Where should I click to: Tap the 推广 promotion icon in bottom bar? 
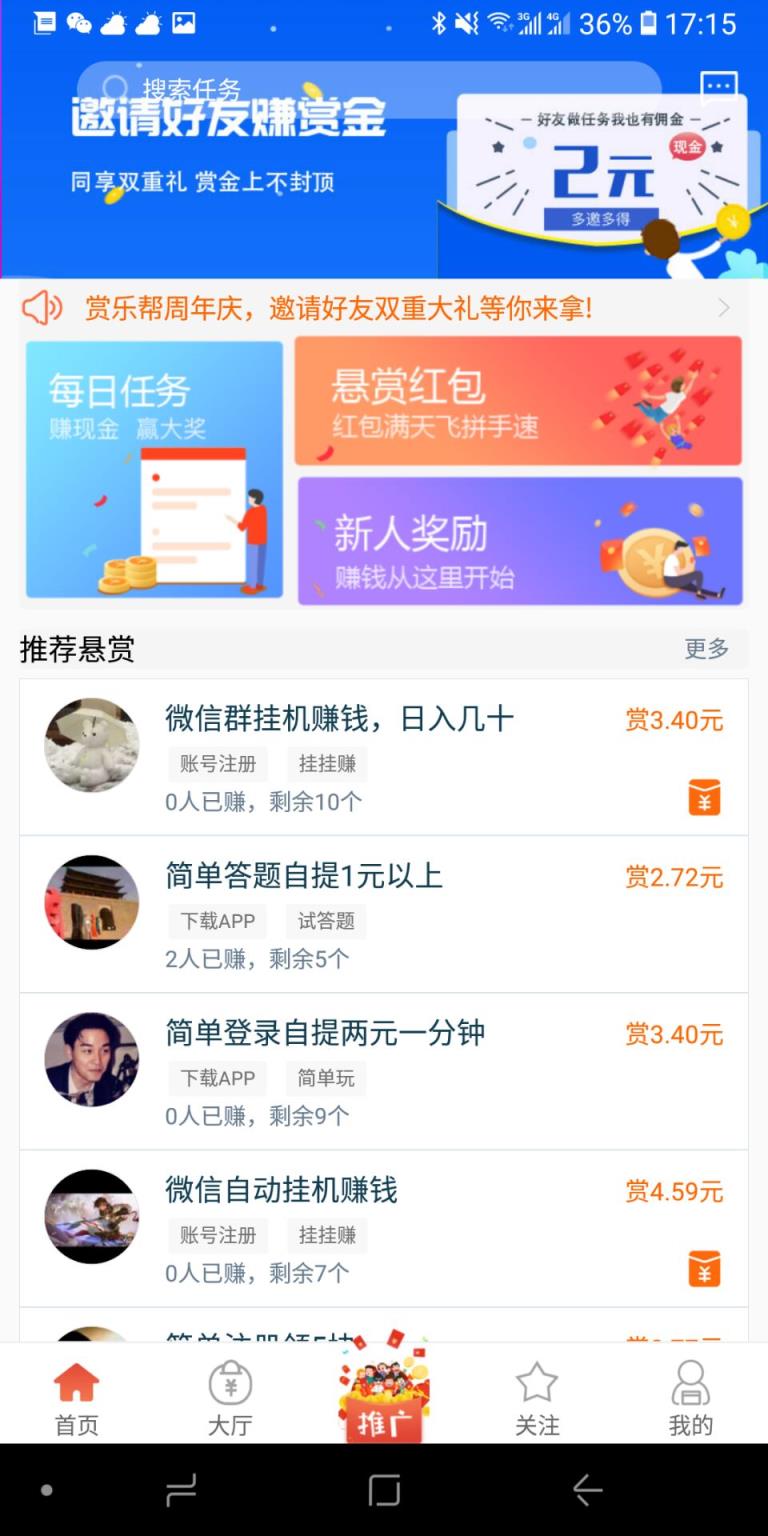pos(384,1393)
